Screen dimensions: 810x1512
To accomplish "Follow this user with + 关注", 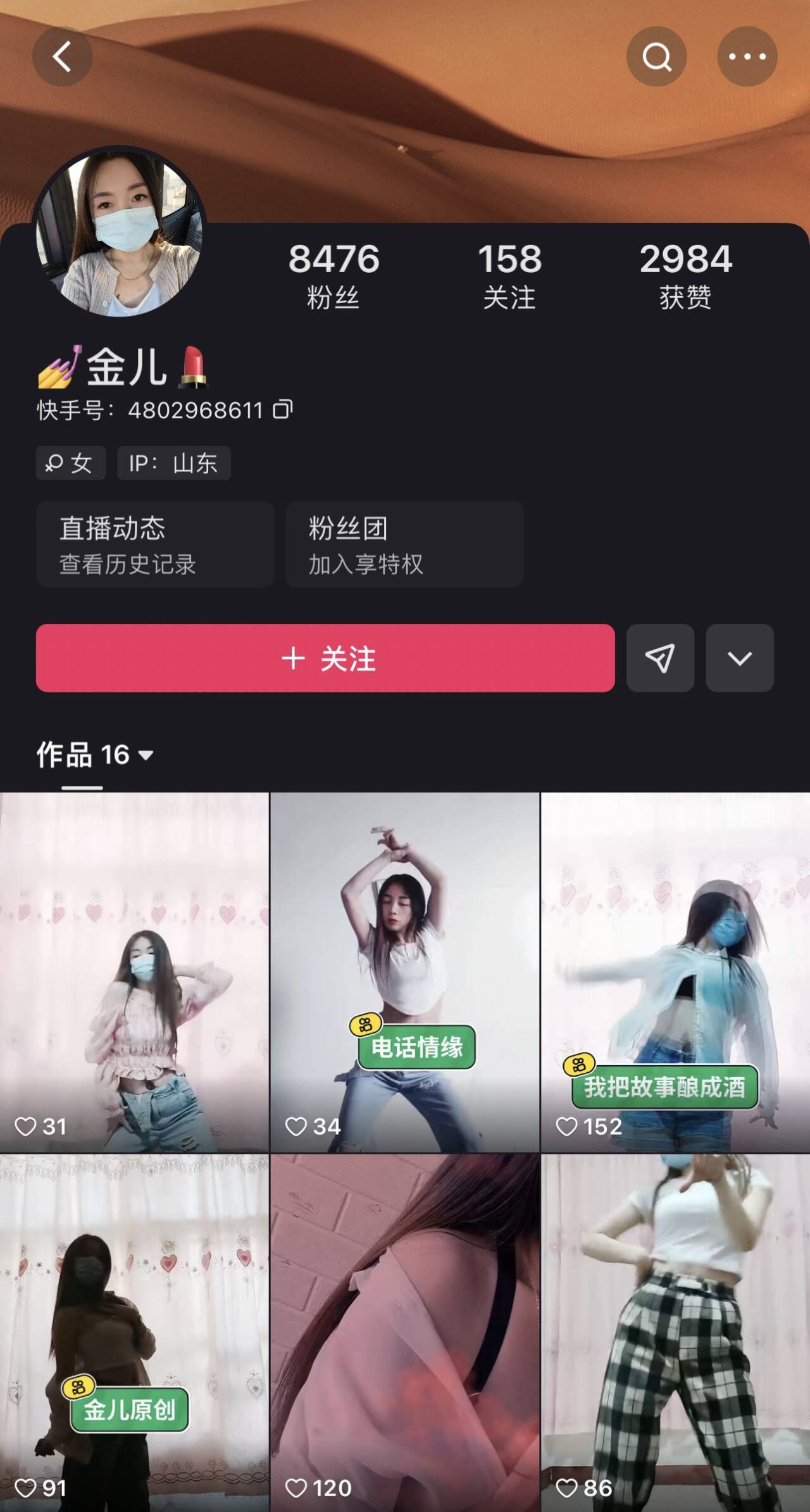I will (325, 658).
